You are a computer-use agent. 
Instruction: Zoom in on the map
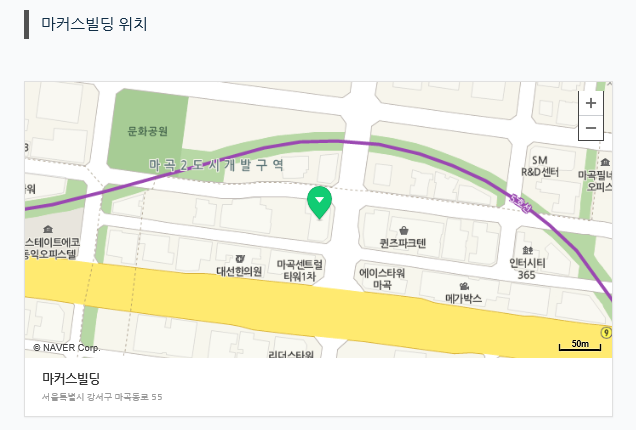[590, 104]
